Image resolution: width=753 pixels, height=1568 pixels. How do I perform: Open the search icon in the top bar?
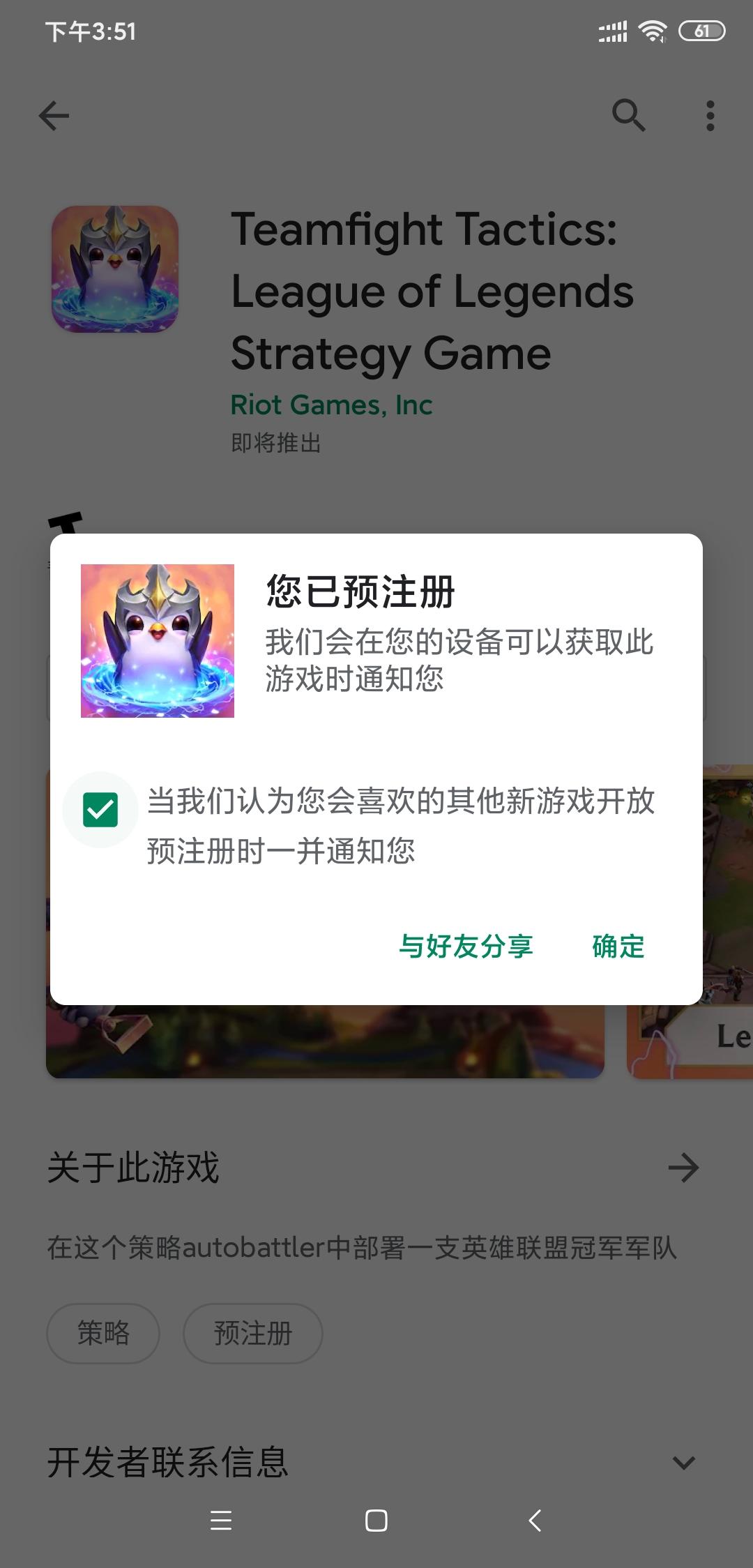coord(630,116)
